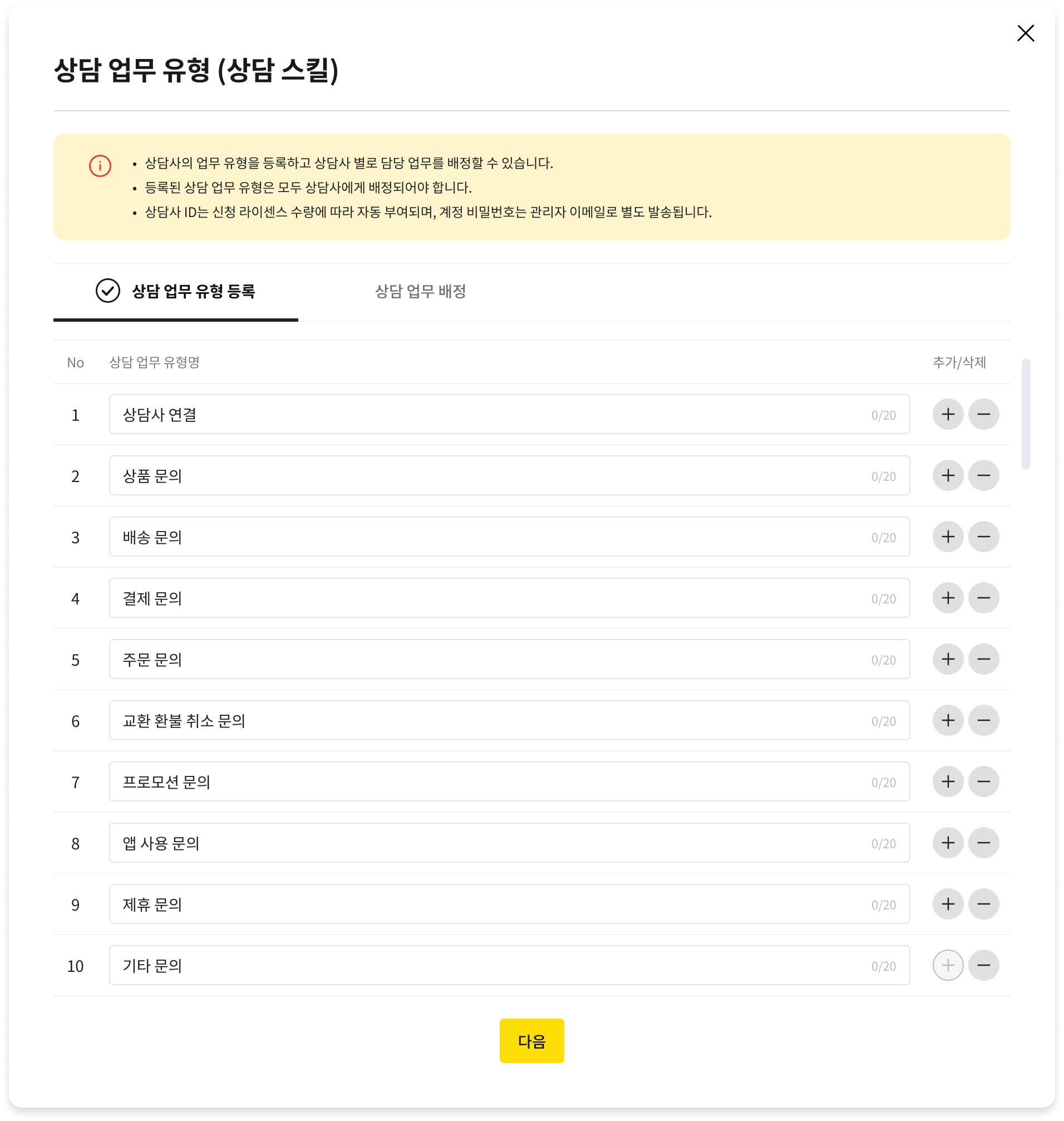Focus the 배송 문의 input field
1064x1121 pixels.
[488, 537]
